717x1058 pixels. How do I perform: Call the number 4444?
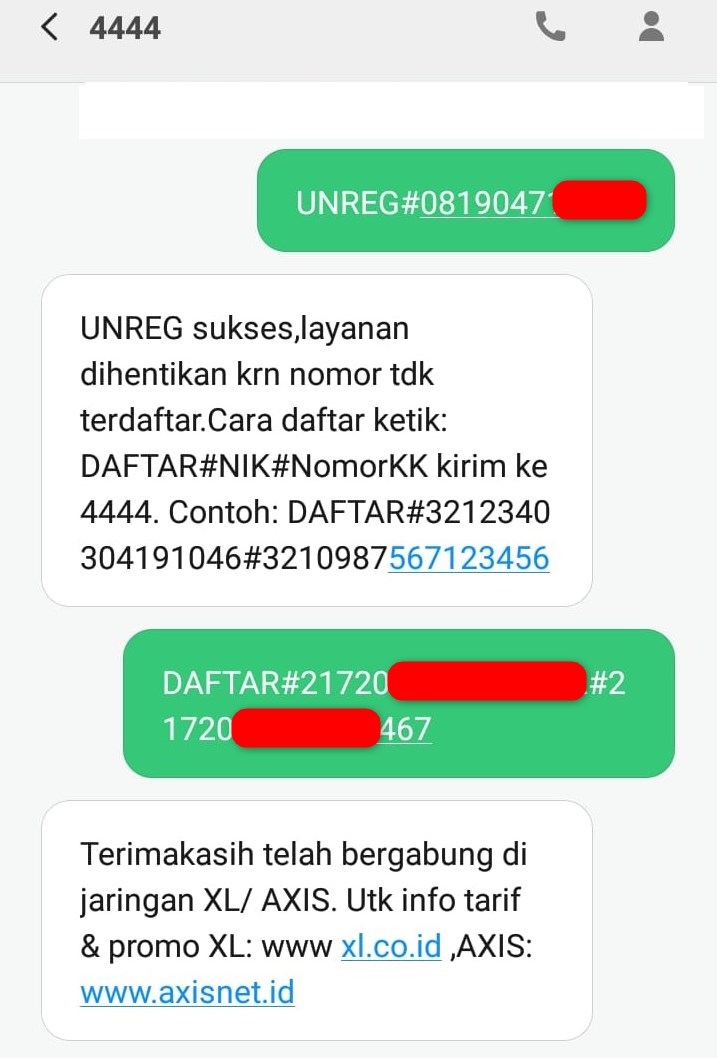[551, 27]
